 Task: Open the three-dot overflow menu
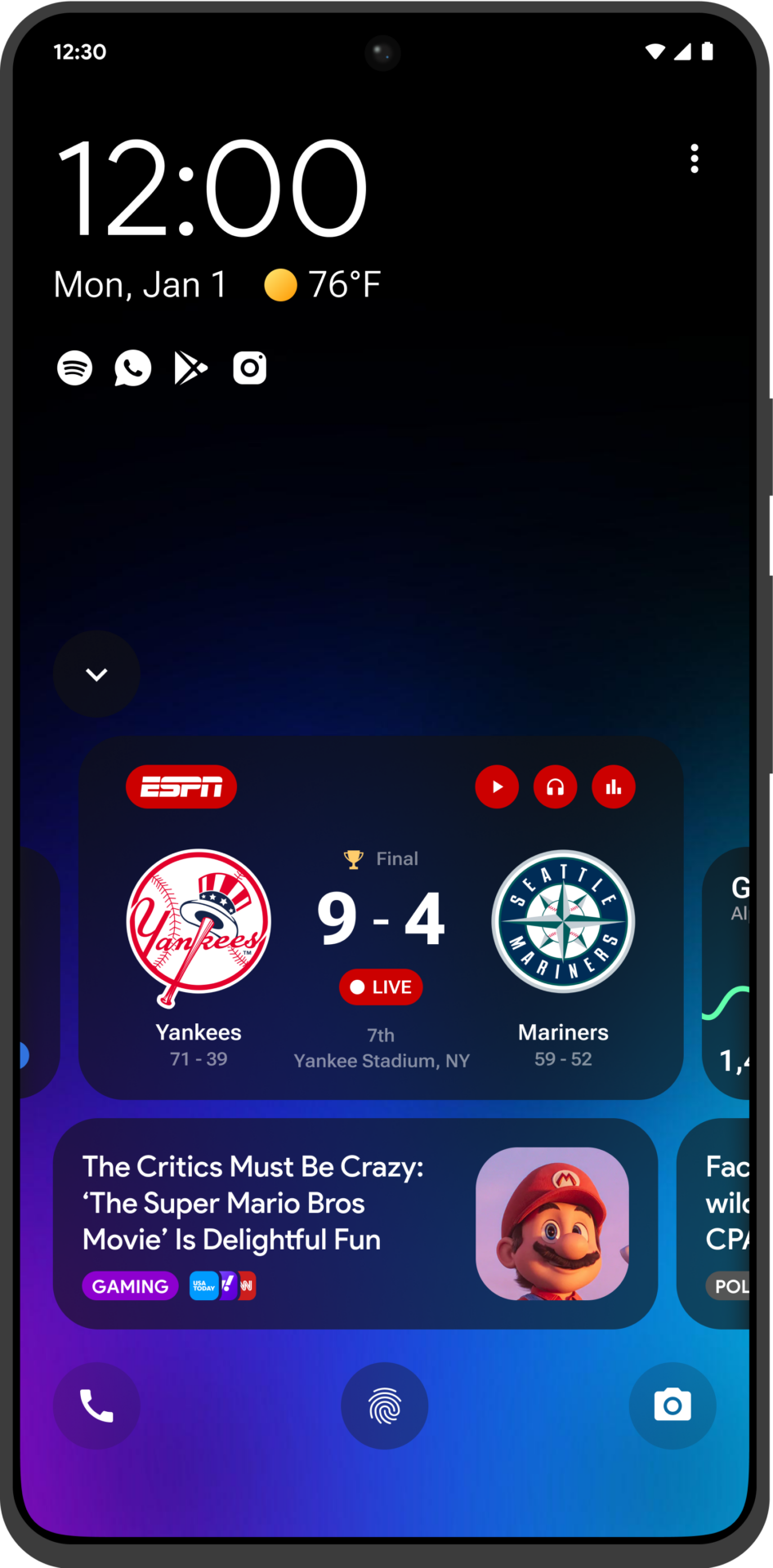point(695,158)
